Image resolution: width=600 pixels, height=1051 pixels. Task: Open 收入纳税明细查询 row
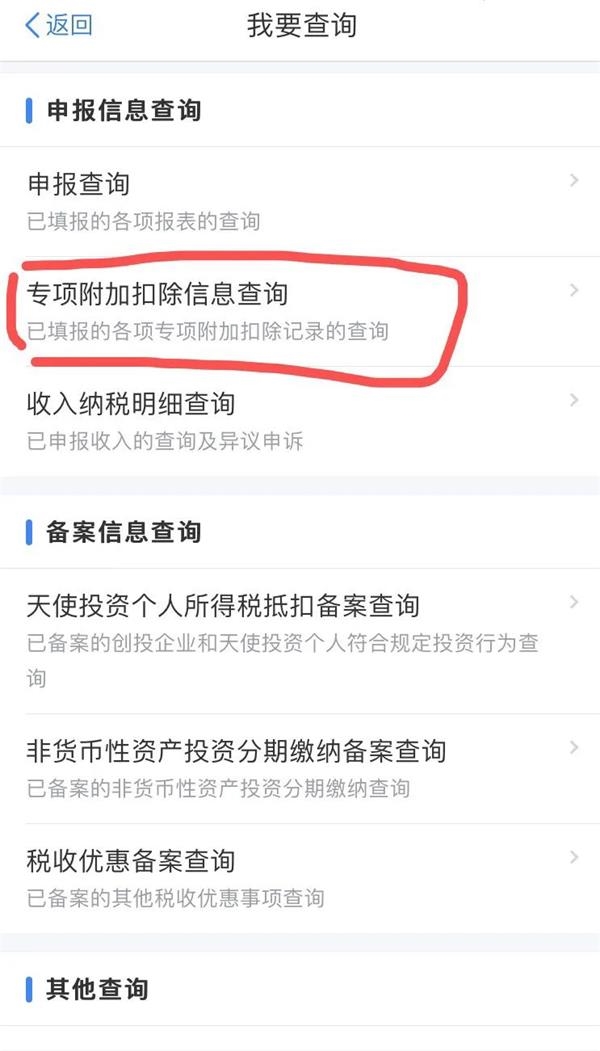pyautogui.click(x=300, y=420)
